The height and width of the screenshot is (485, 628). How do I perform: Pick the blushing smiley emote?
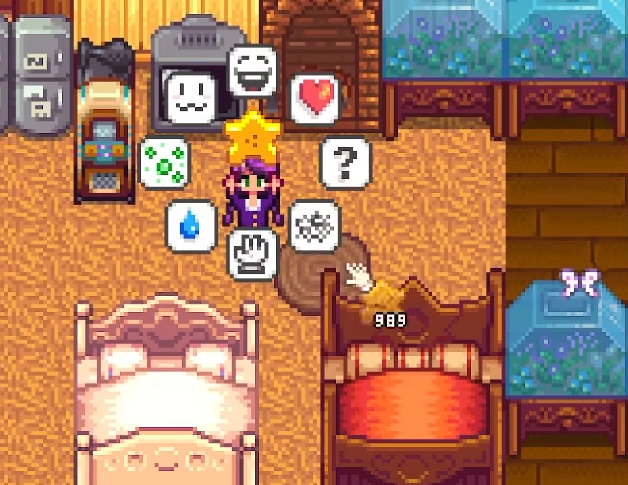pos(191,98)
